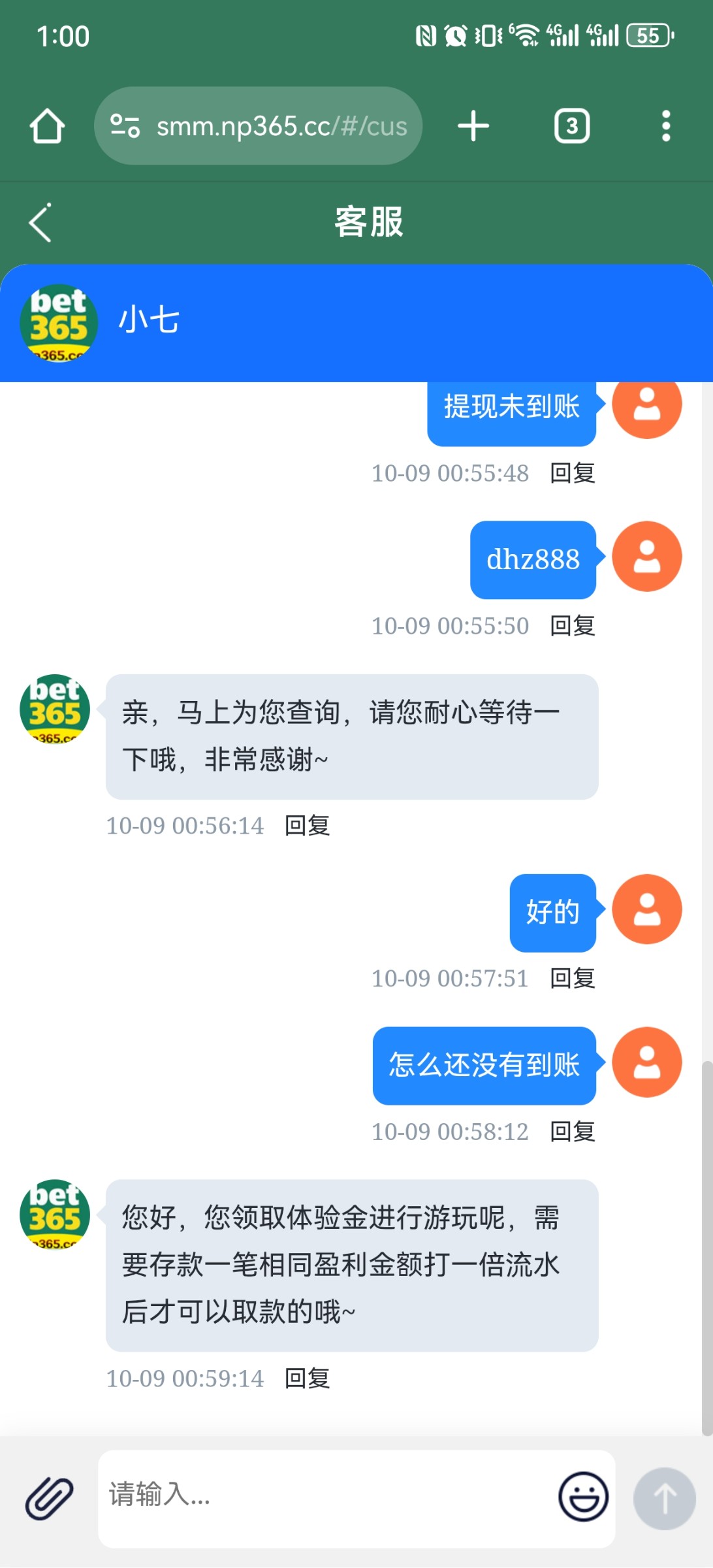The image size is (713, 1568).
Task: Tap 回复 under the dhz888 message
Action: click(x=573, y=626)
